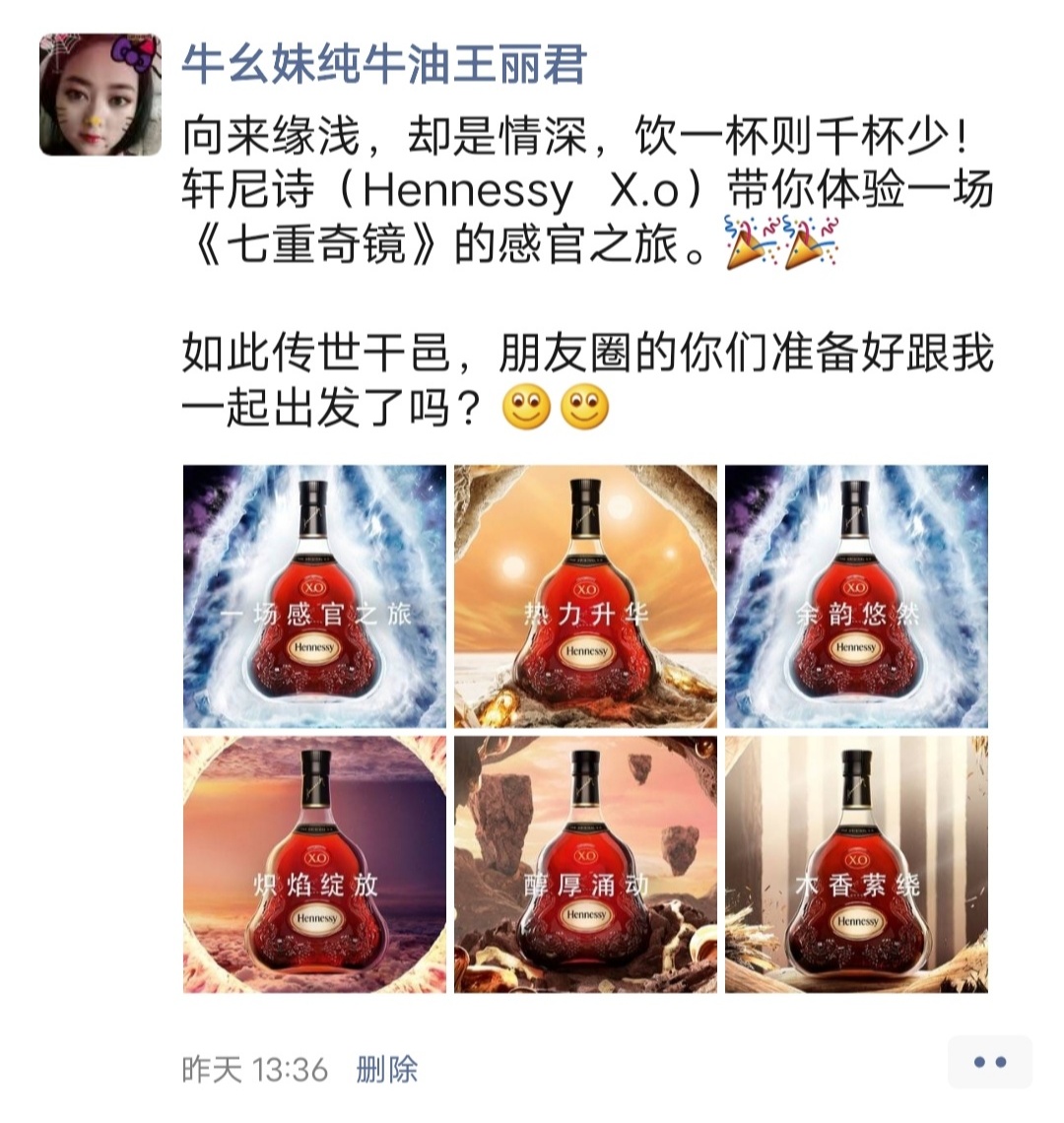View the 热力升华 image
1064x1123 pixels.
[585, 596]
